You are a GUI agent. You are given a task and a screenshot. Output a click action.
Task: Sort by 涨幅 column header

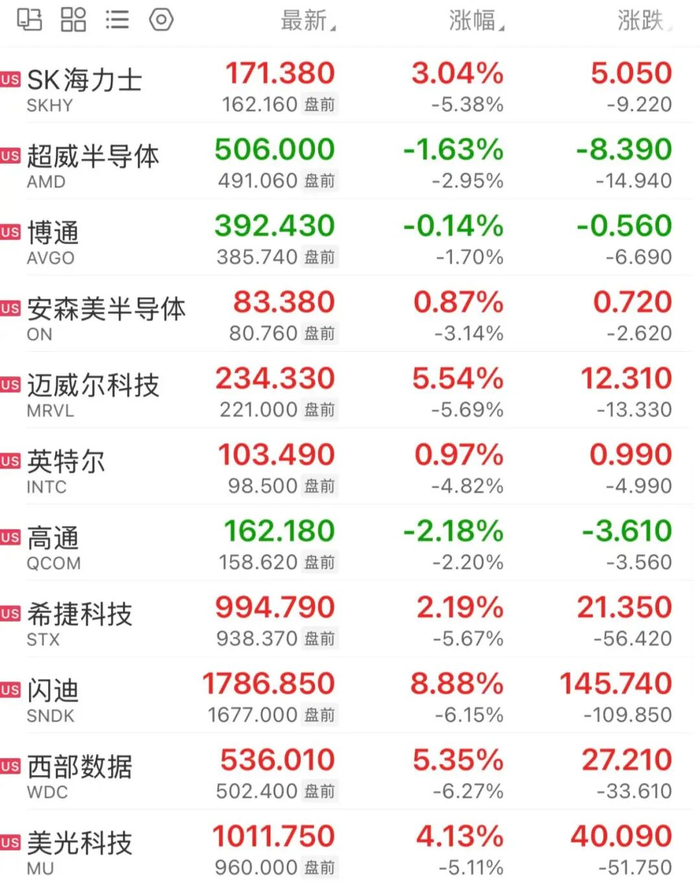click(476, 21)
